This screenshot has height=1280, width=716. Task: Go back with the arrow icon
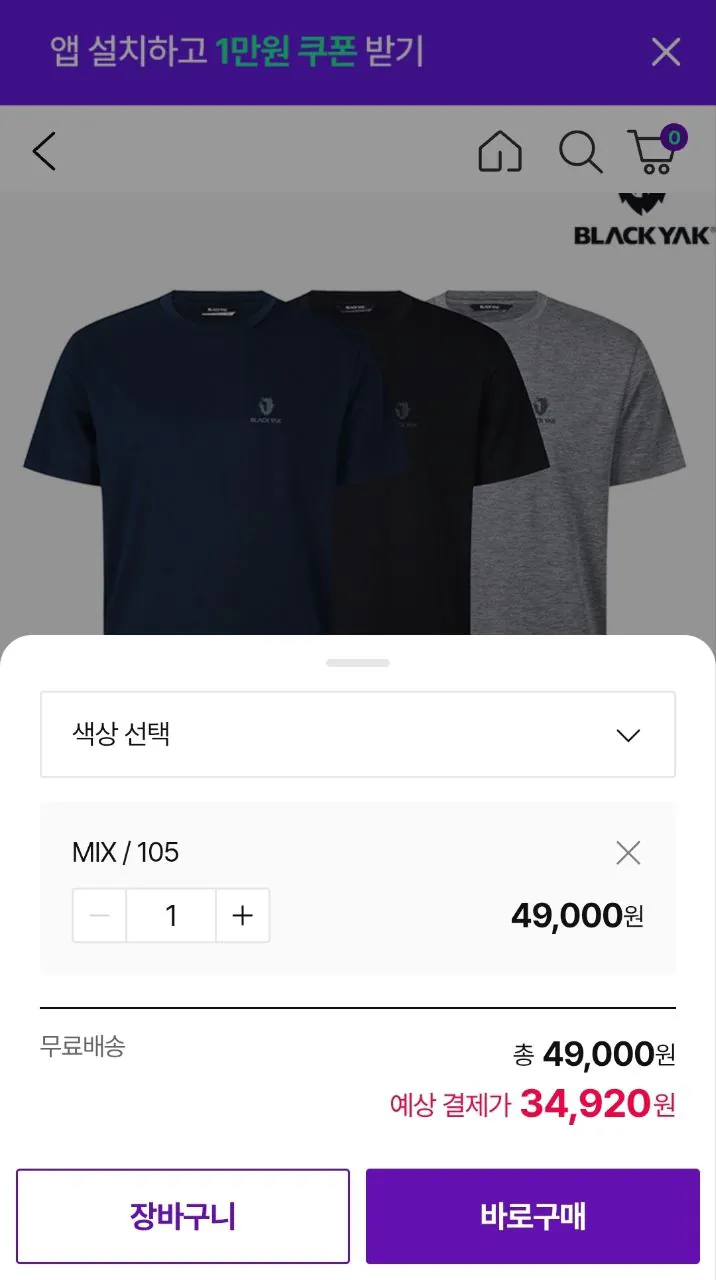pos(44,152)
